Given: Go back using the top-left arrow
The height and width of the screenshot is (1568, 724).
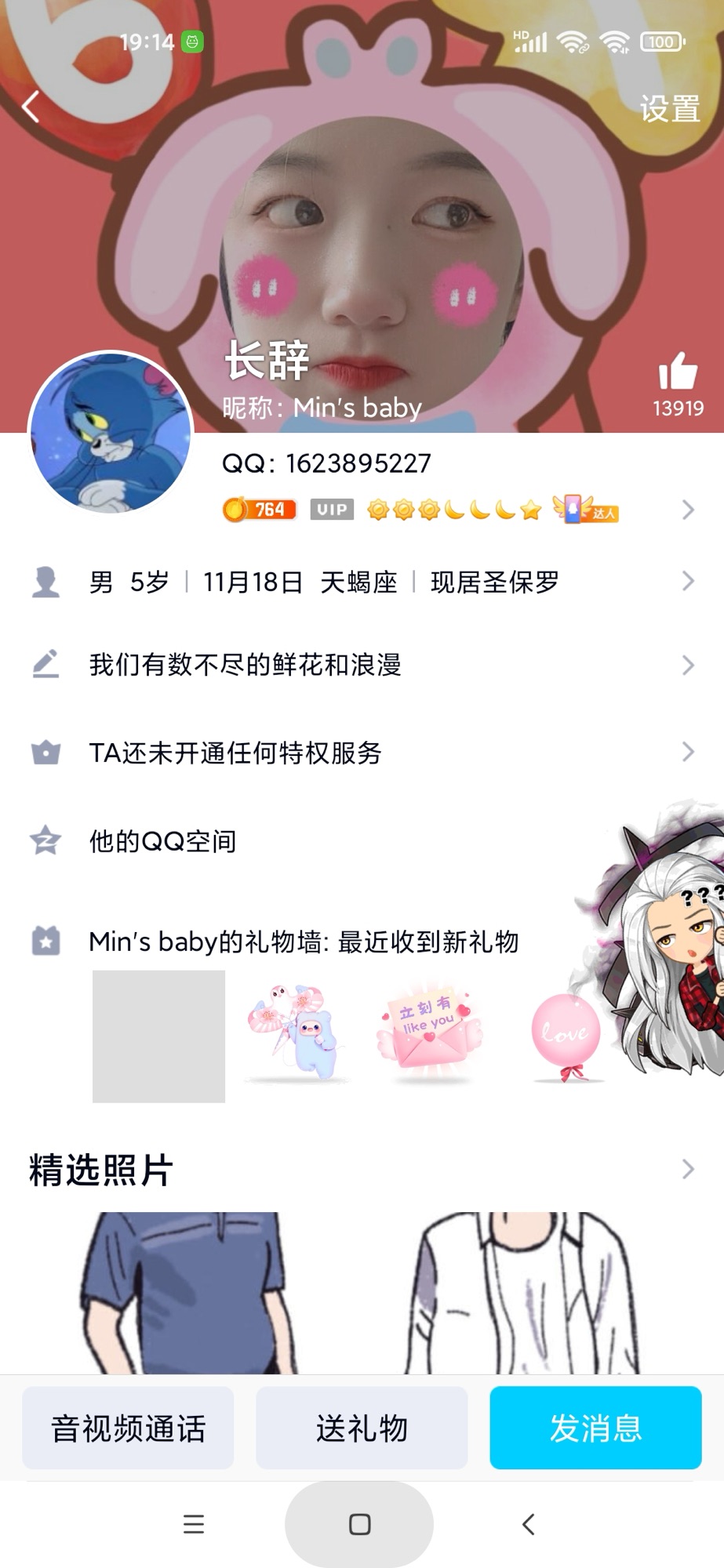Looking at the screenshot, I should click(31, 107).
